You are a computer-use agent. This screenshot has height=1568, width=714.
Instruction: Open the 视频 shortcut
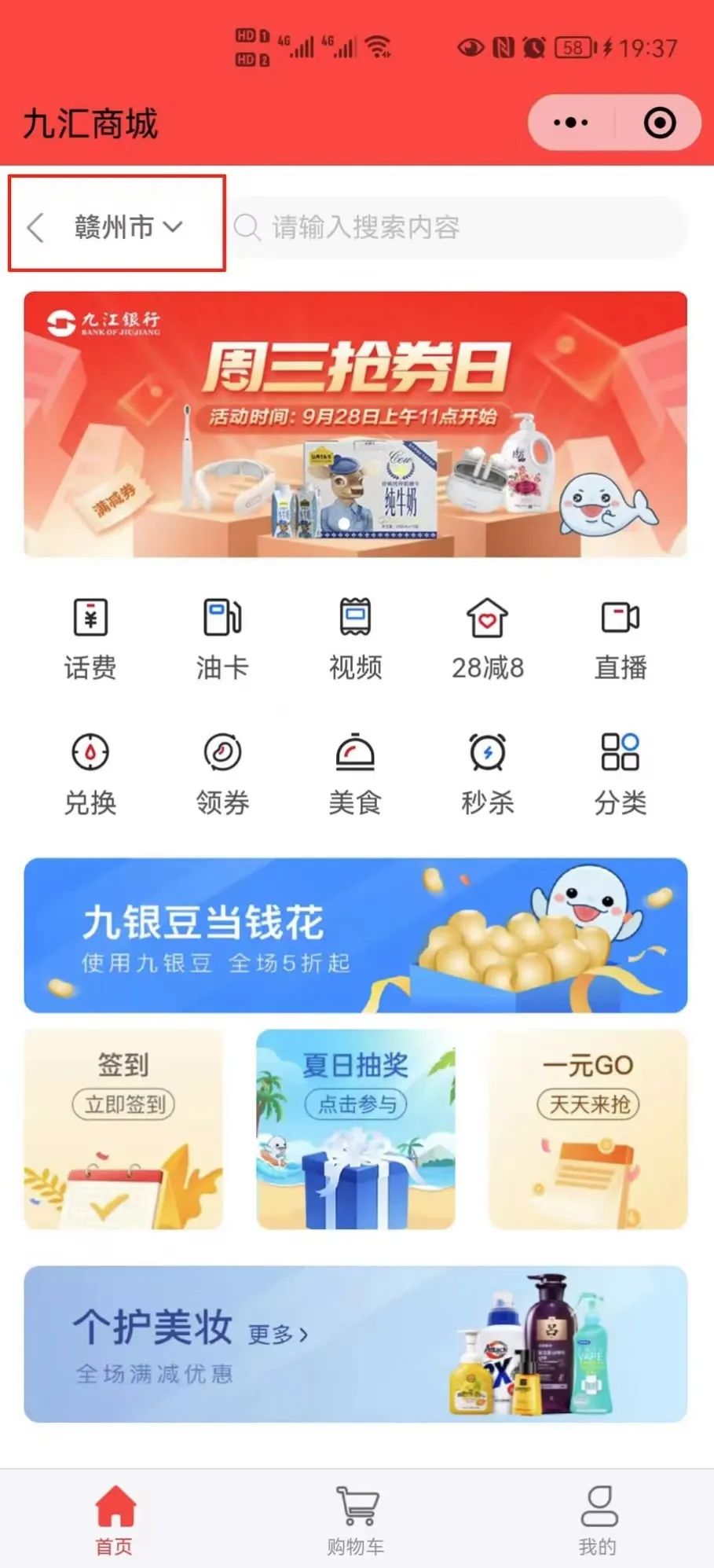pos(355,638)
